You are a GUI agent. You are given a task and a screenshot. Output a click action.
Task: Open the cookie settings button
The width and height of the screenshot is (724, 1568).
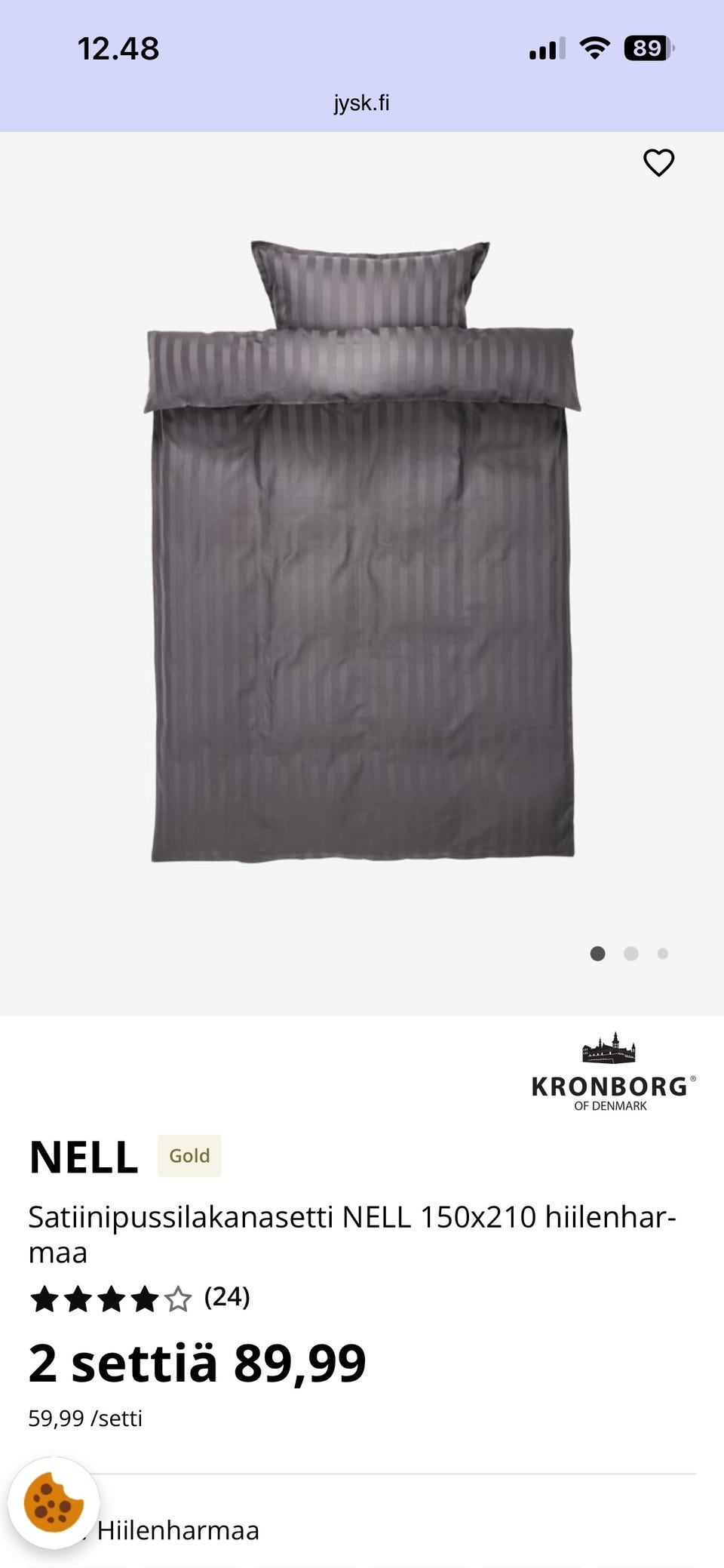[53, 1502]
